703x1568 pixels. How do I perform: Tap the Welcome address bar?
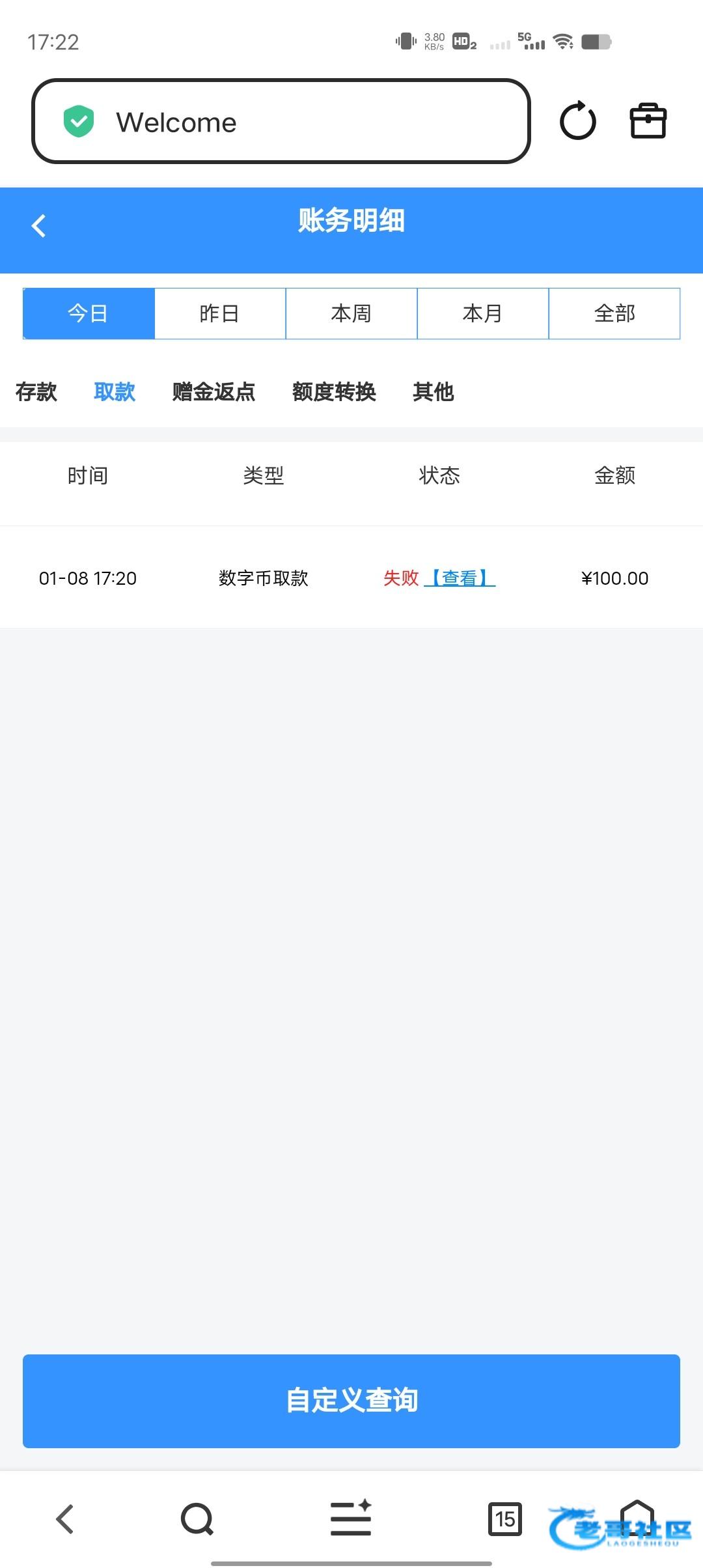[281, 121]
